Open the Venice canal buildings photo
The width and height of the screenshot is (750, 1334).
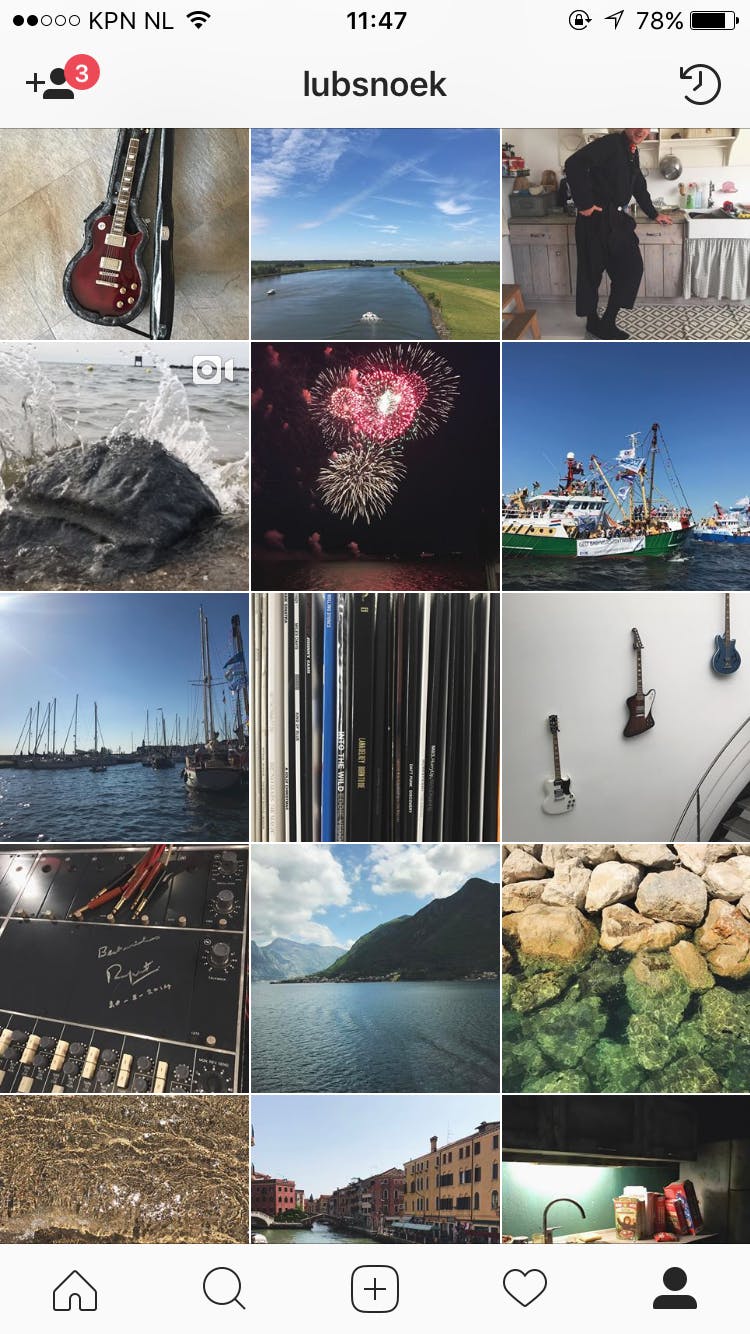click(x=375, y=1169)
